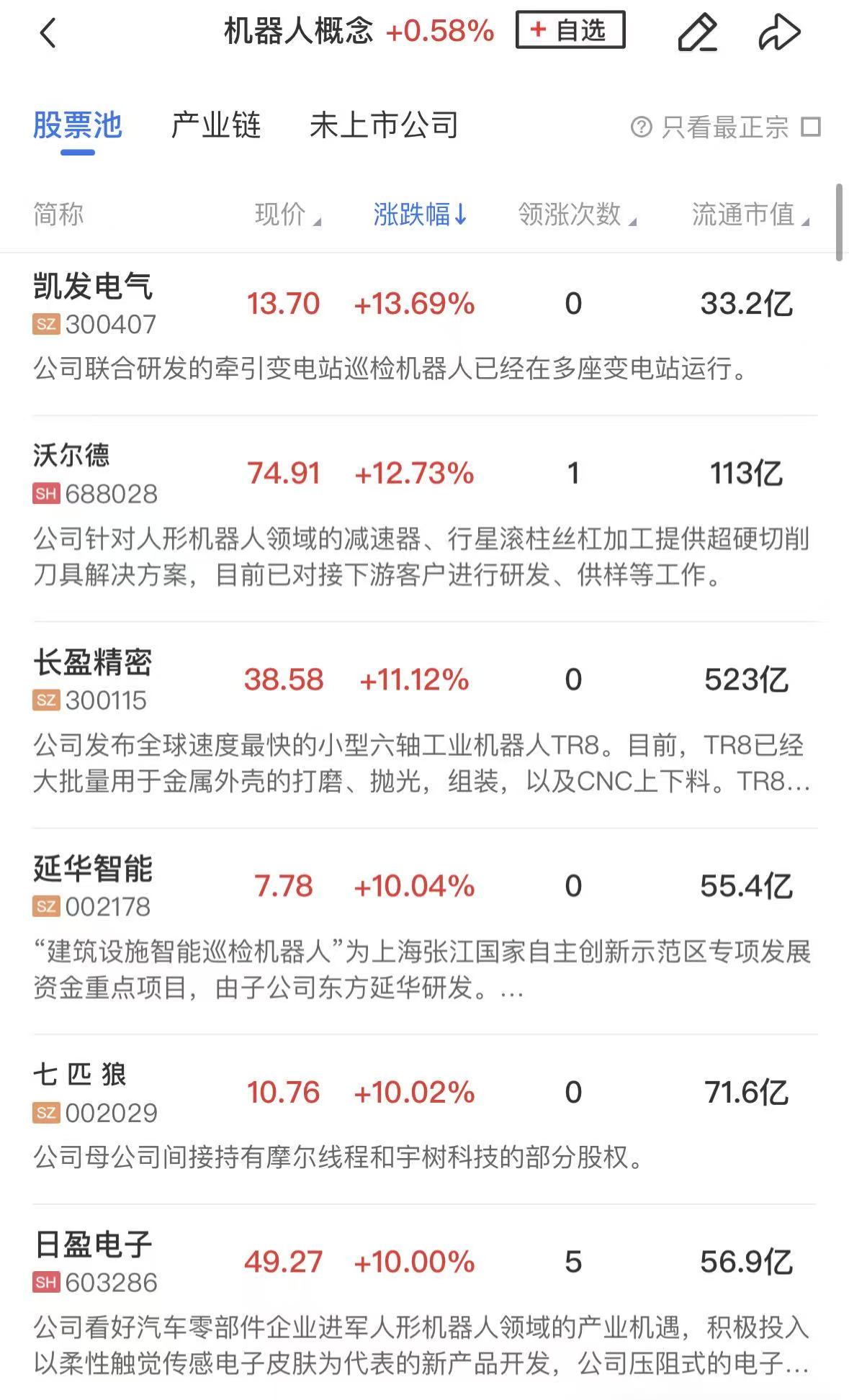Image resolution: width=849 pixels, height=1400 pixels.
Task: Toggle sorting by 涨跌幅
Action: coord(420,214)
